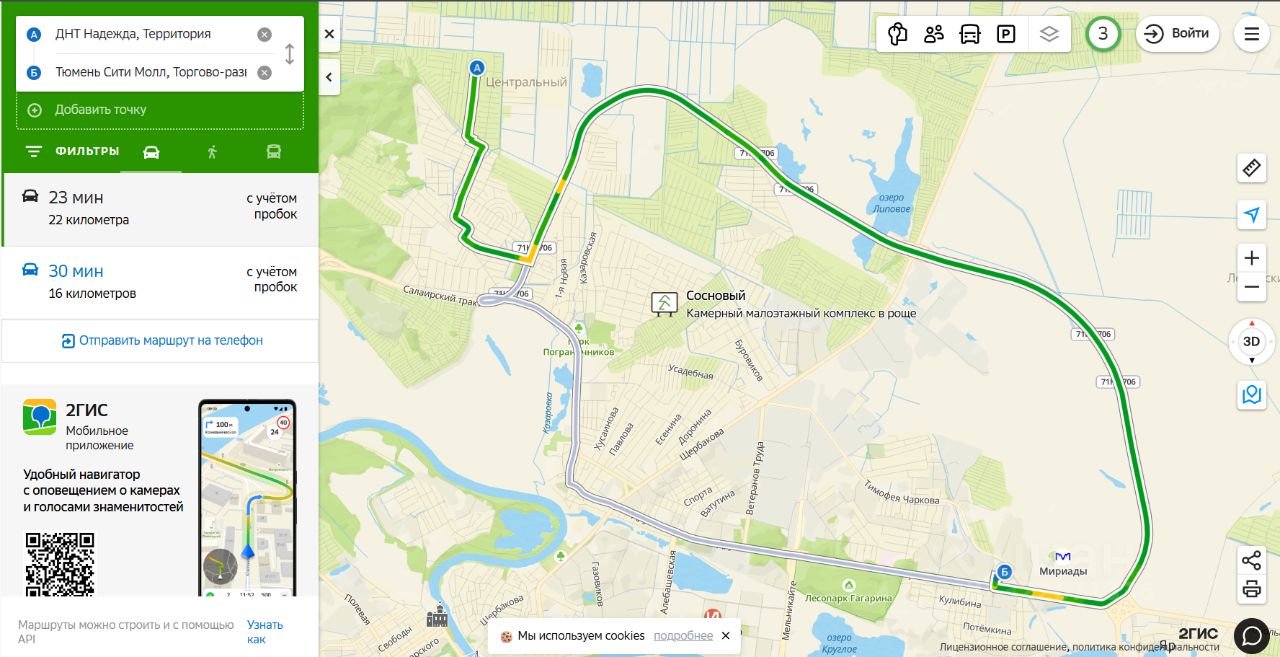The width and height of the screenshot is (1280, 657).
Task: Tap Отправить маршрут на телефон
Action: 162,341
